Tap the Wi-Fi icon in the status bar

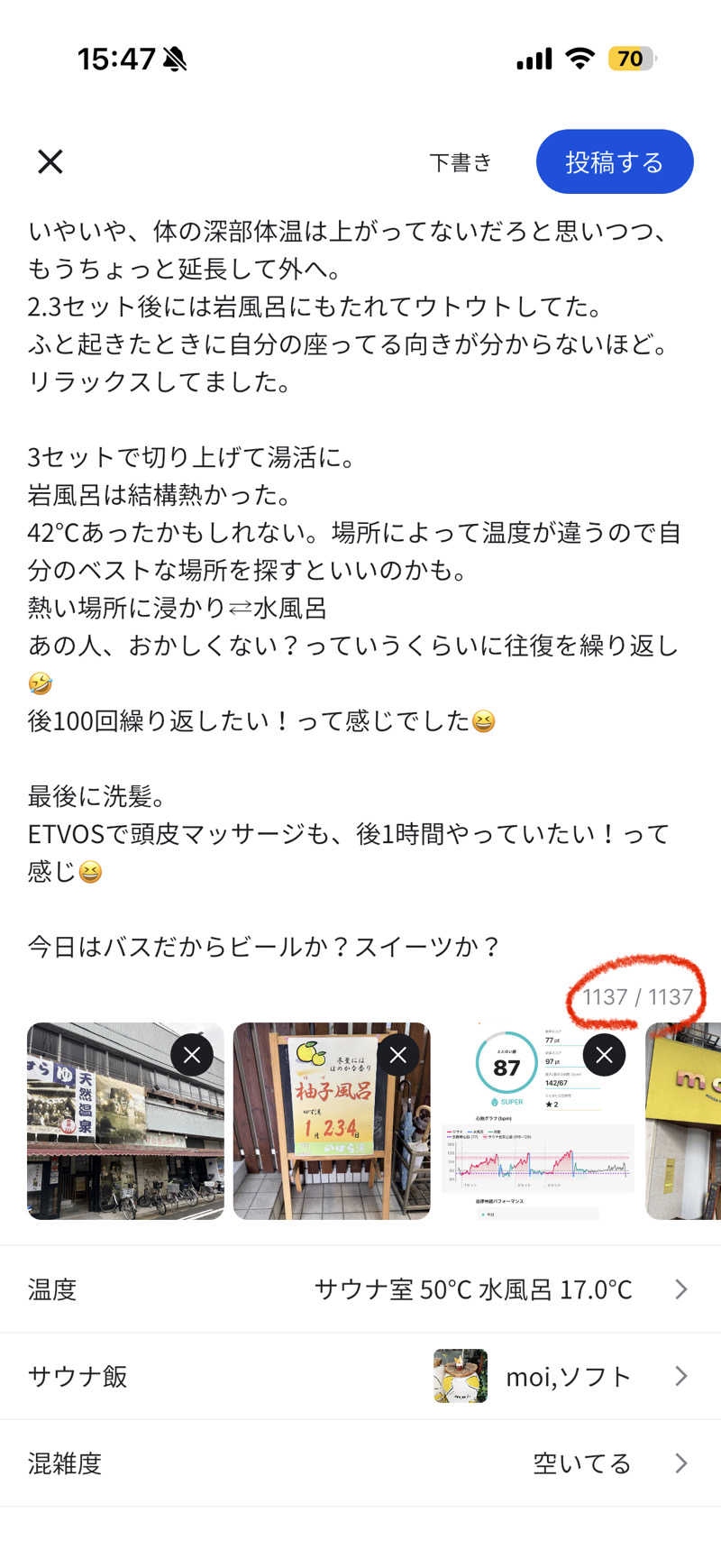(580, 57)
